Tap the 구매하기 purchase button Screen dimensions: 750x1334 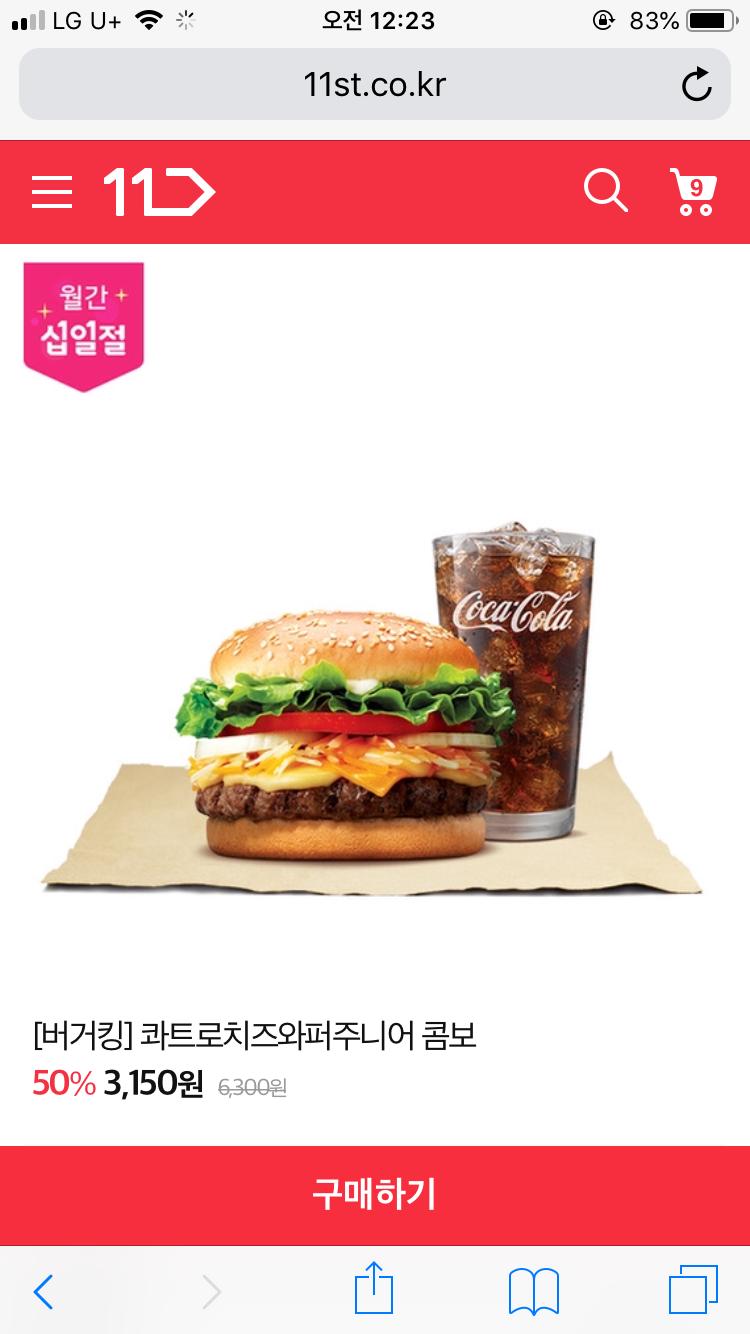(x=375, y=1195)
